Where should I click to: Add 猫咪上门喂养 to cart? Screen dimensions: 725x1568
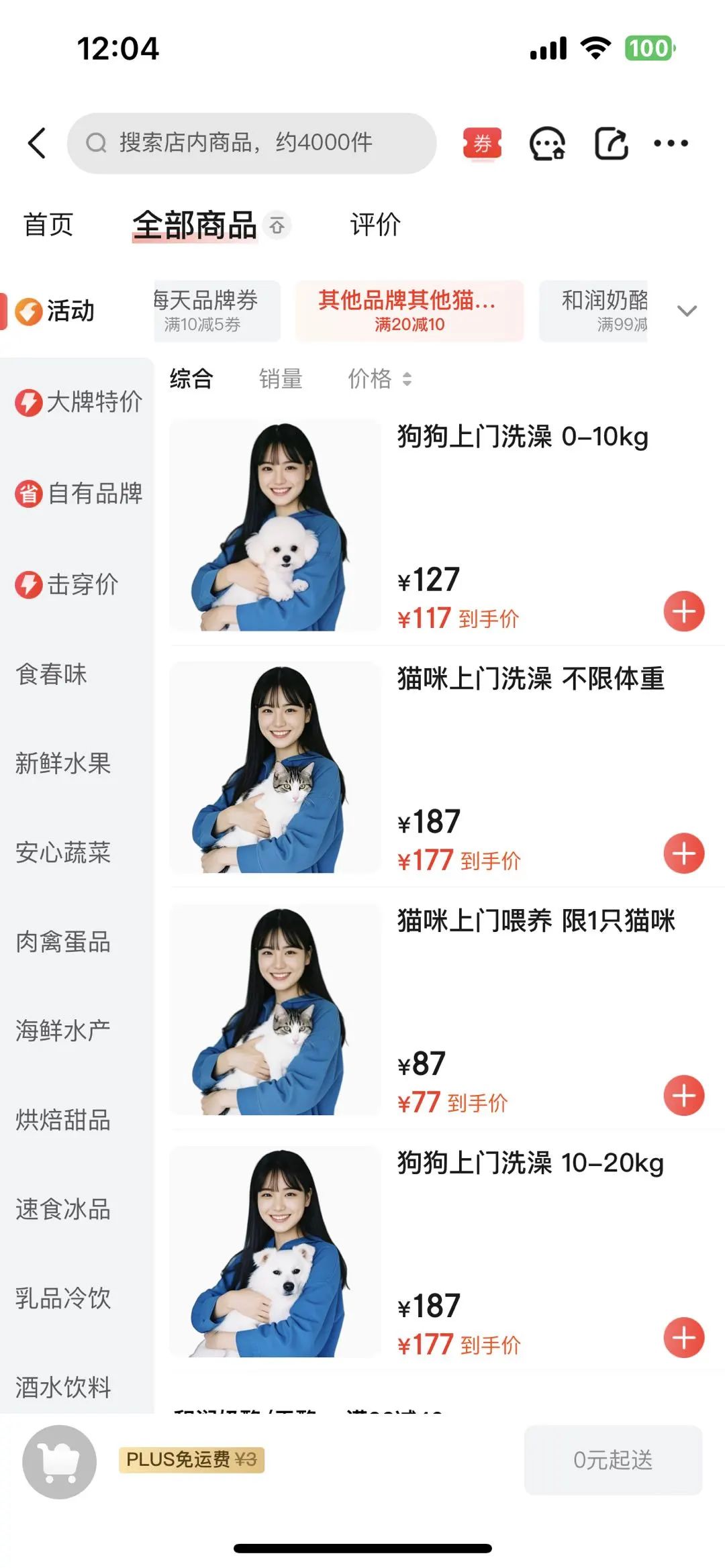coord(683,1096)
